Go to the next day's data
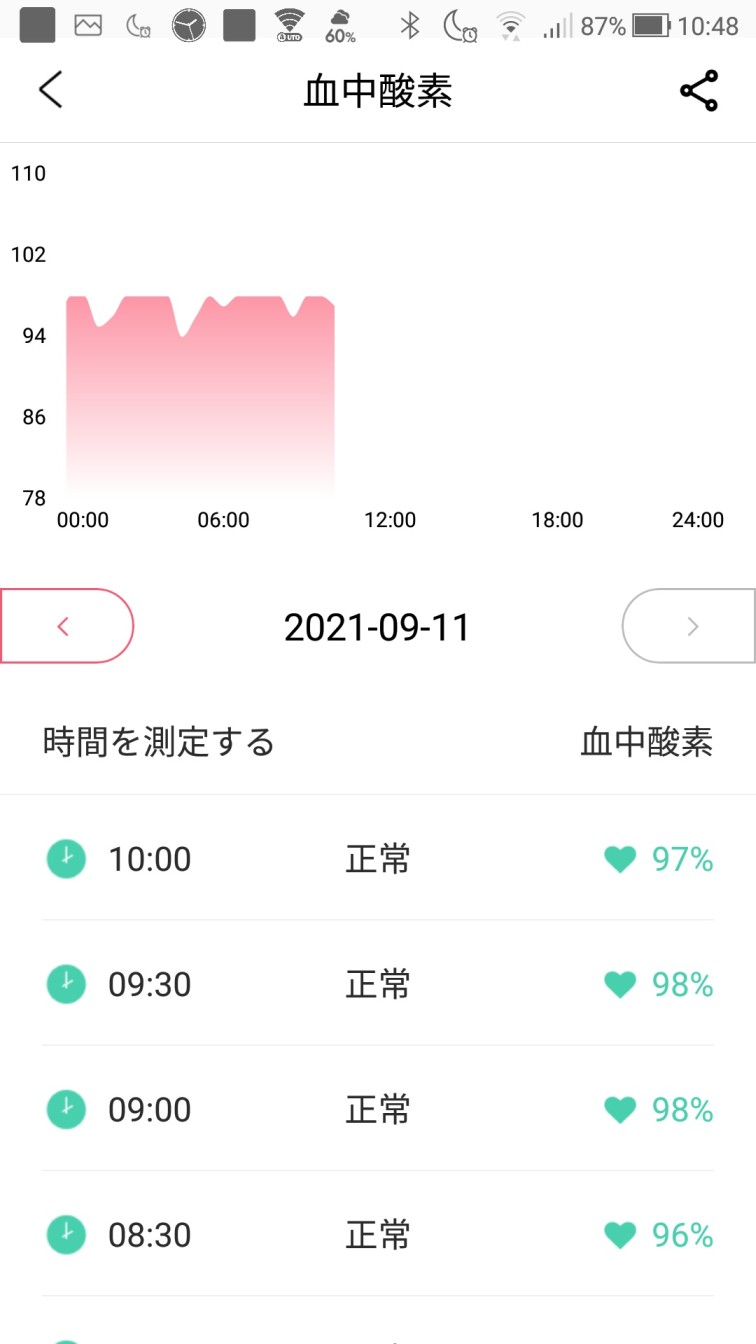Image resolution: width=756 pixels, height=1344 pixels. click(x=689, y=626)
